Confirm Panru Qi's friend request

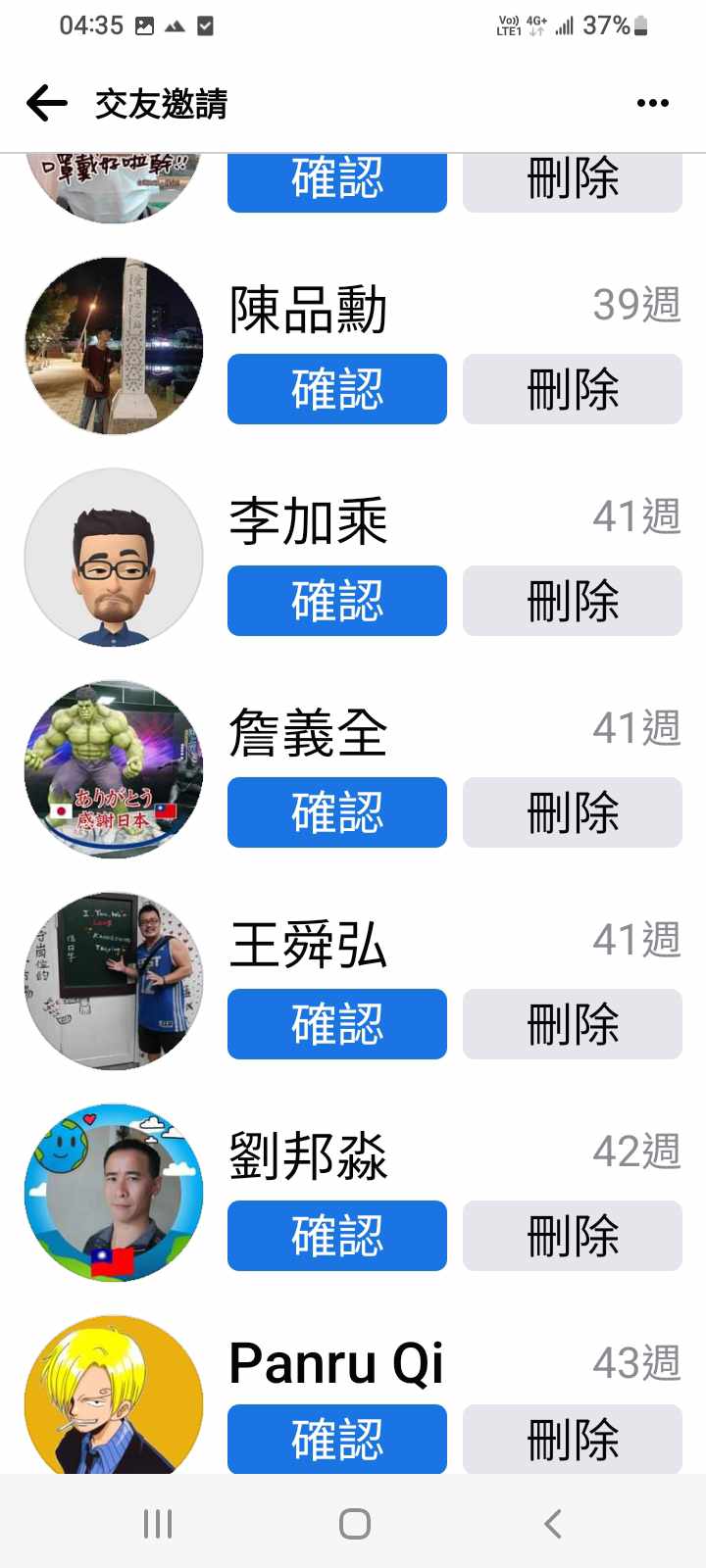(x=336, y=1439)
